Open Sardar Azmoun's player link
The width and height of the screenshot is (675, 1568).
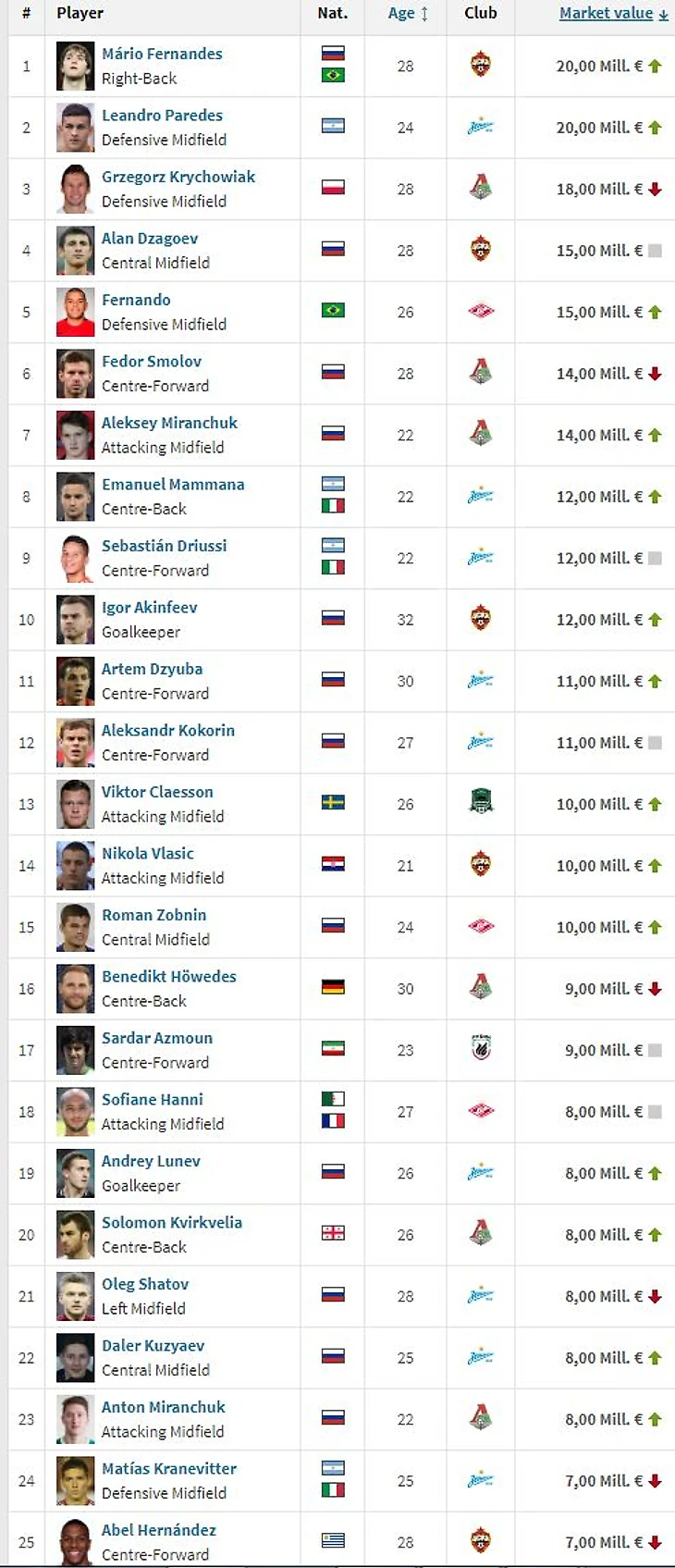pos(156,1038)
